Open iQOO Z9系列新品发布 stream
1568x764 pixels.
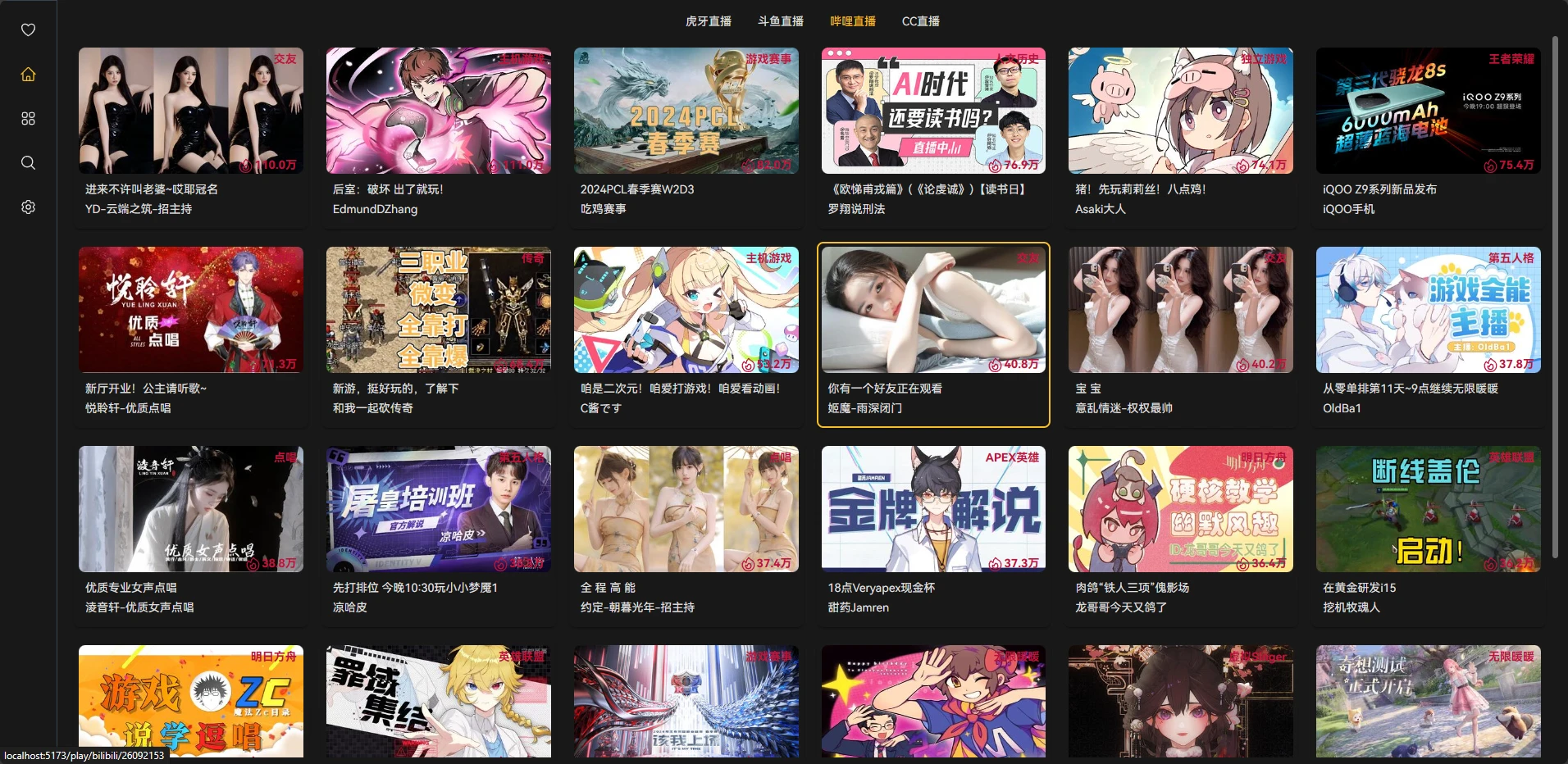tap(1428, 111)
